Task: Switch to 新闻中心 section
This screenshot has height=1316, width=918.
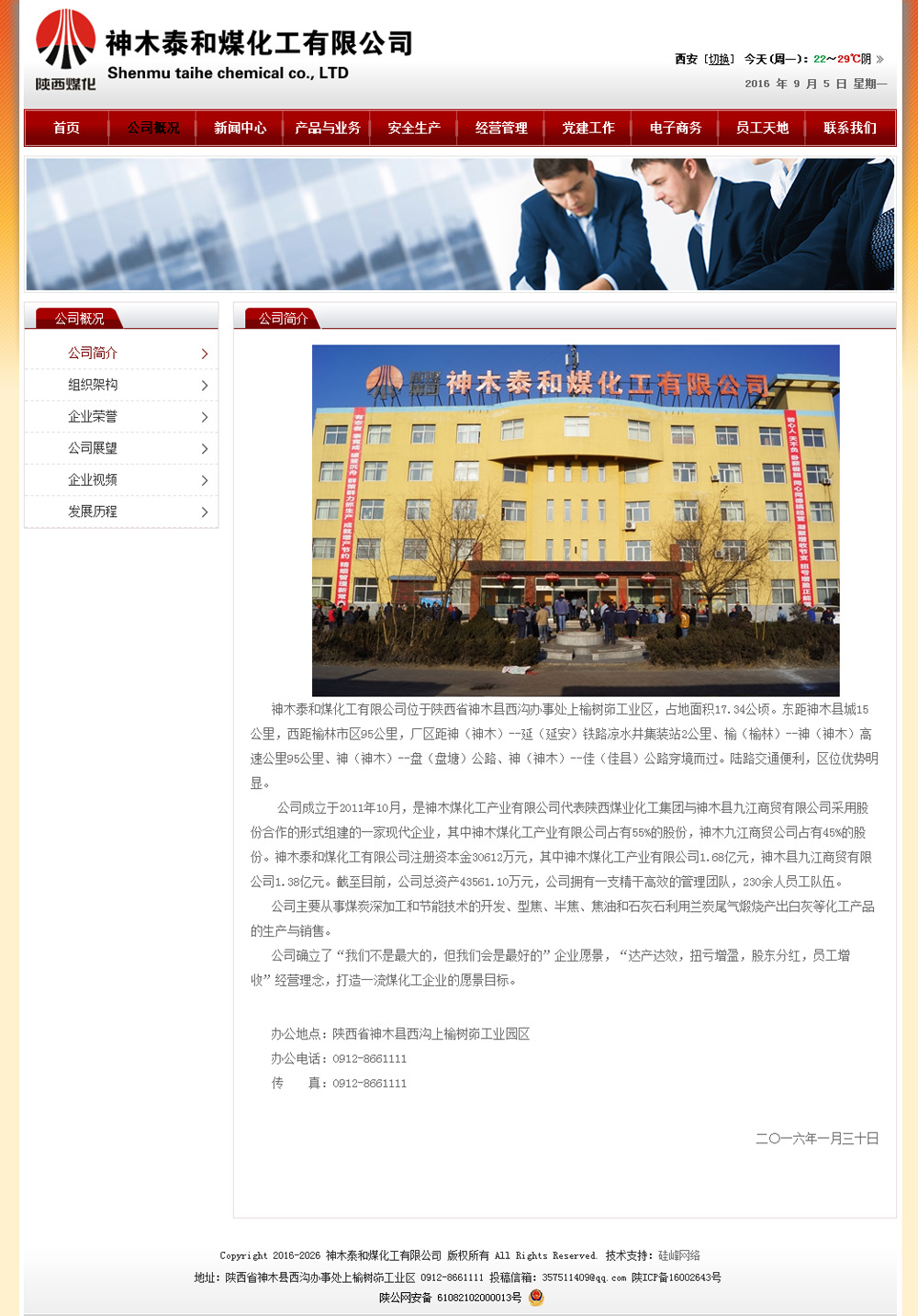Action: coord(240,128)
